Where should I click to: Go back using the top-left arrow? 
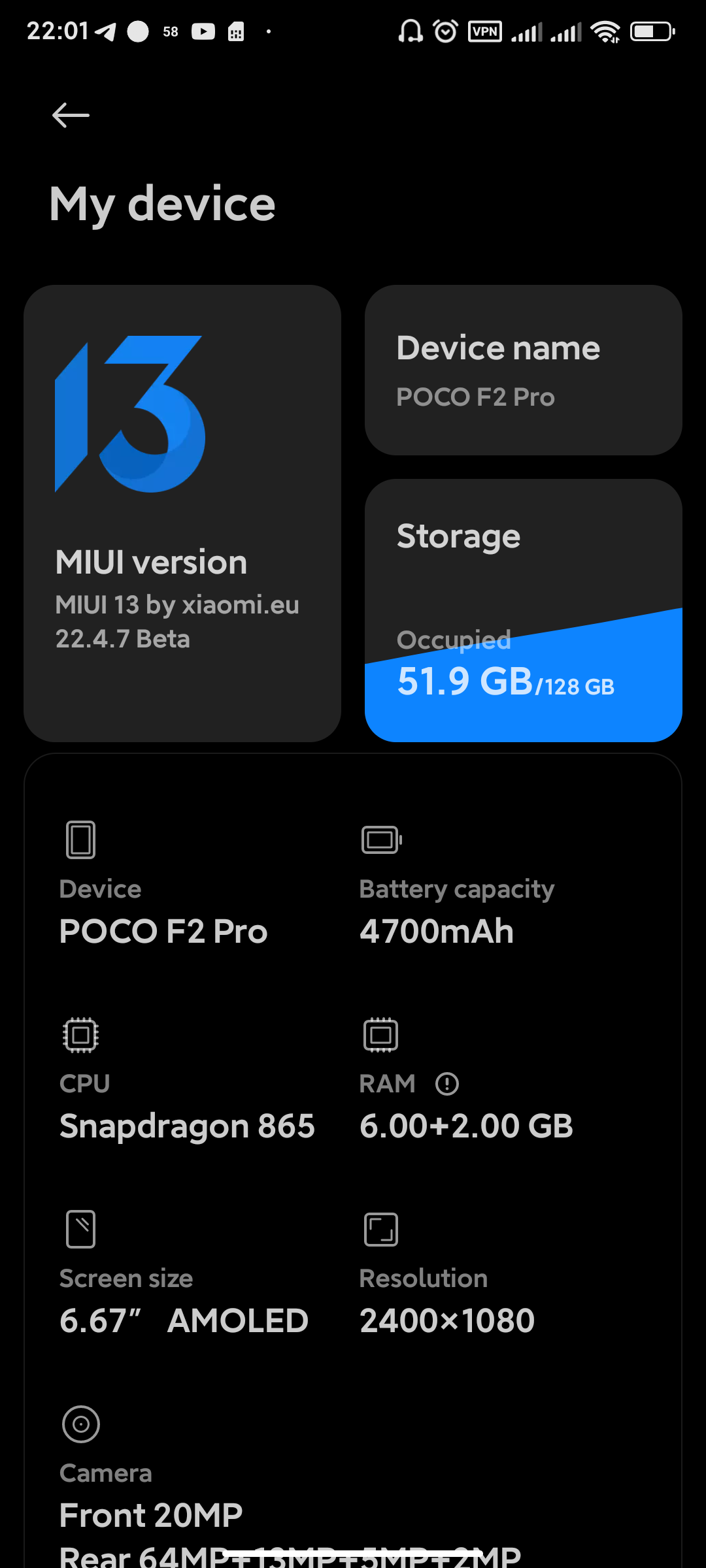71,116
